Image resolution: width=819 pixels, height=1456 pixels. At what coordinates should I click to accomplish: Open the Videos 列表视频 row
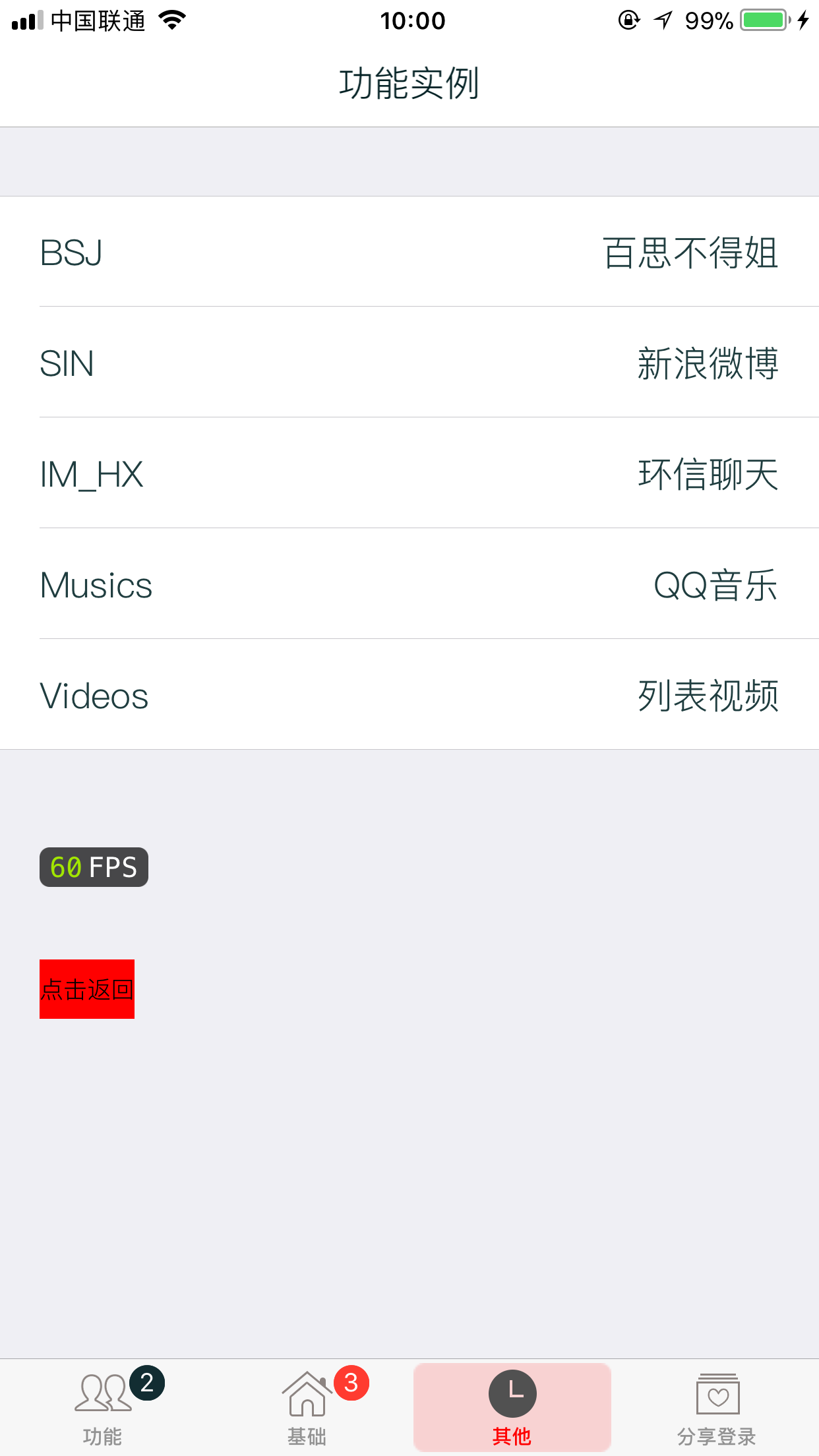[x=409, y=695]
